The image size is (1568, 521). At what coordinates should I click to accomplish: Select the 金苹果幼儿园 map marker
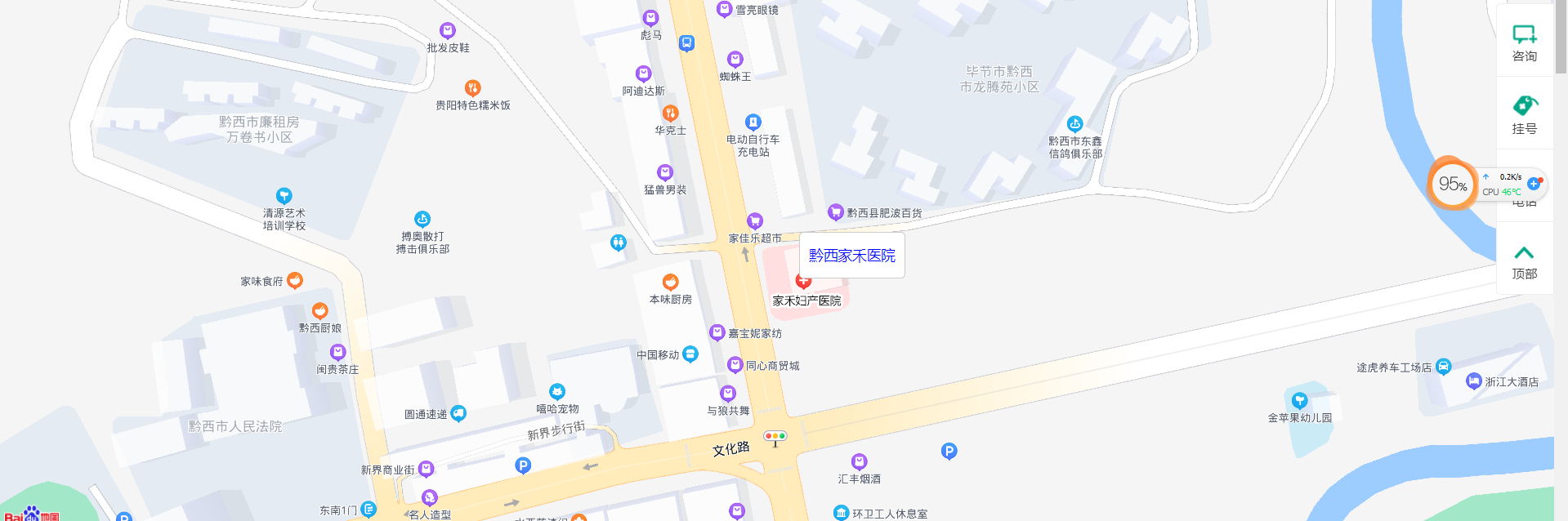pyautogui.click(x=1300, y=400)
